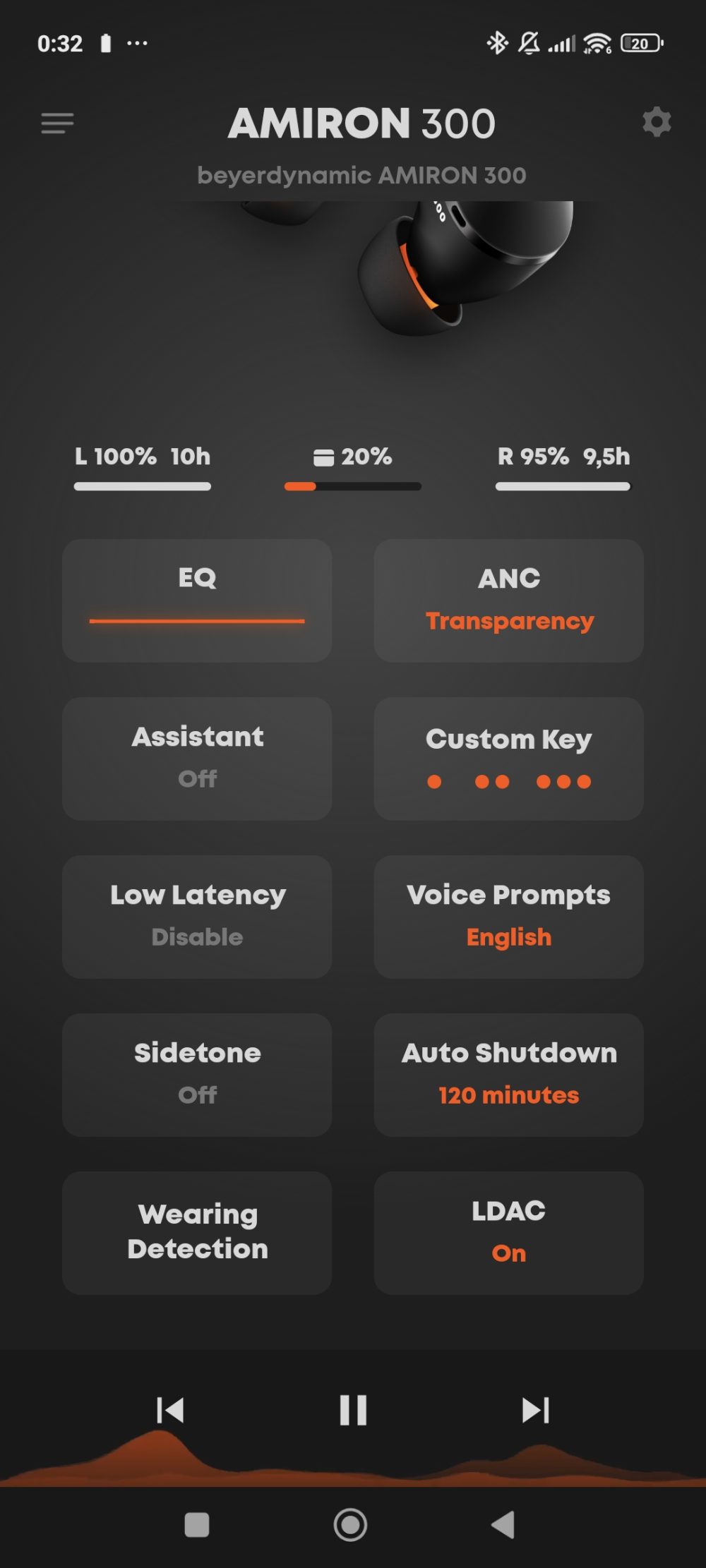Open the Wearing Detection card
Viewport: 706px width, 1568px height.
(x=197, y=1233)
